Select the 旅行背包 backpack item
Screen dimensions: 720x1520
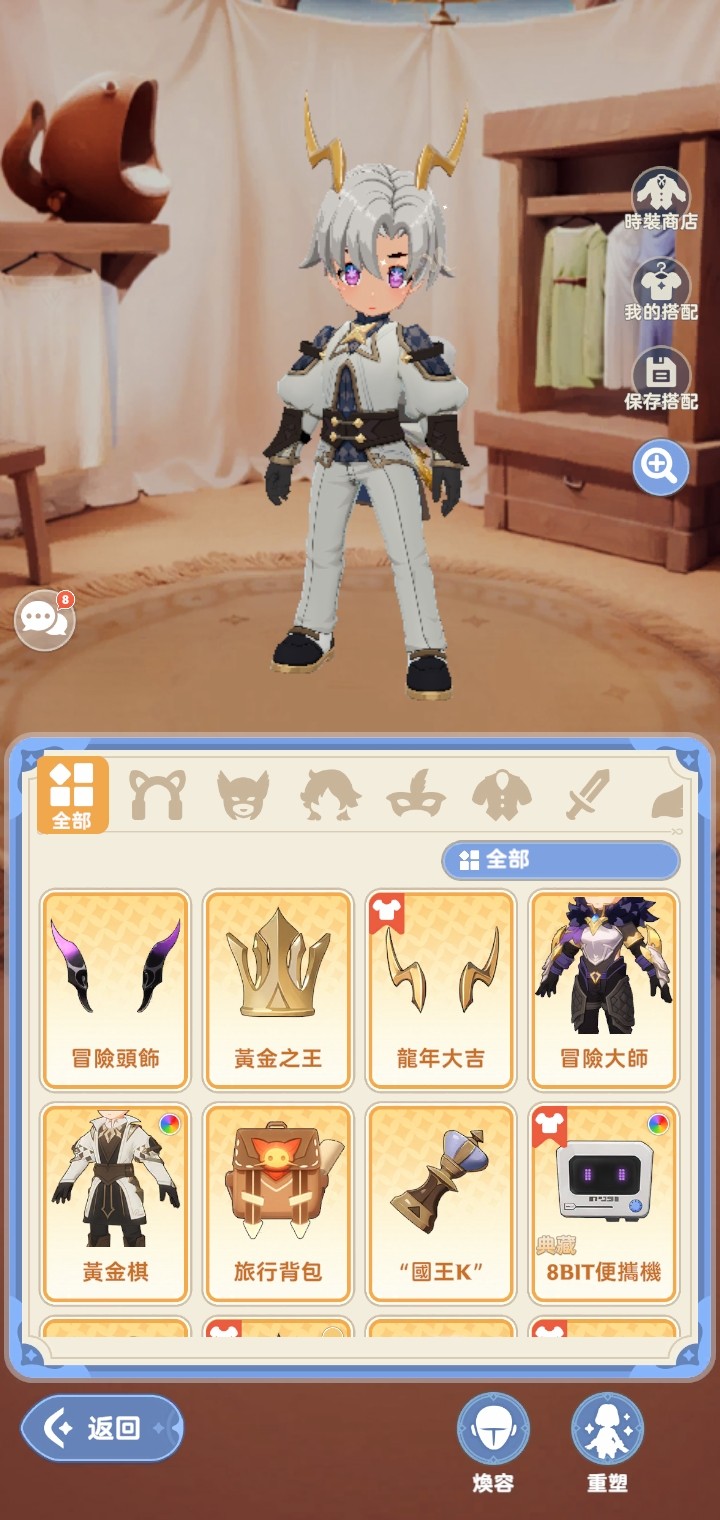pyautogui.click(x=278, y=1202)
